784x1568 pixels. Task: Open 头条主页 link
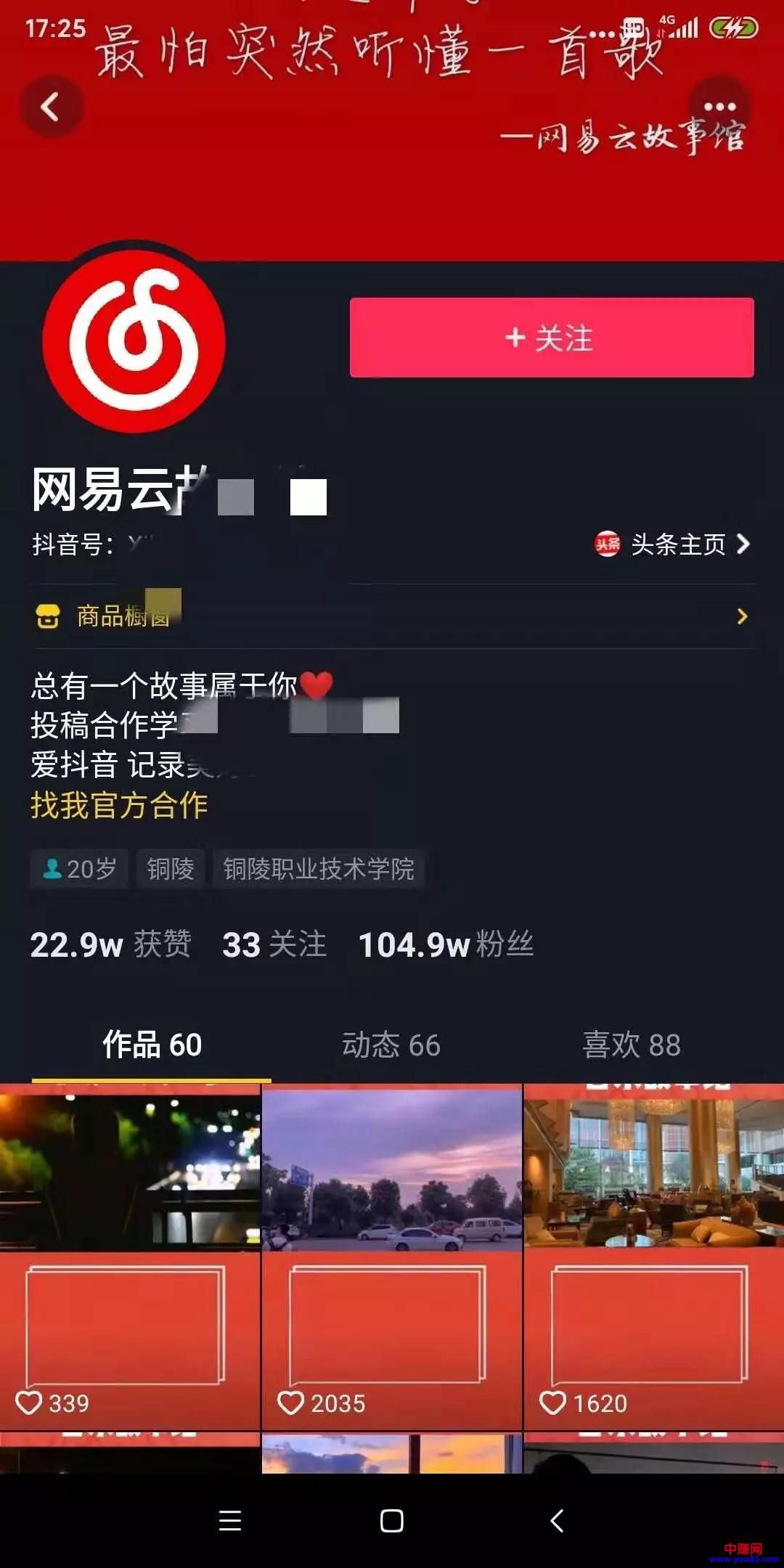point(672,544)
